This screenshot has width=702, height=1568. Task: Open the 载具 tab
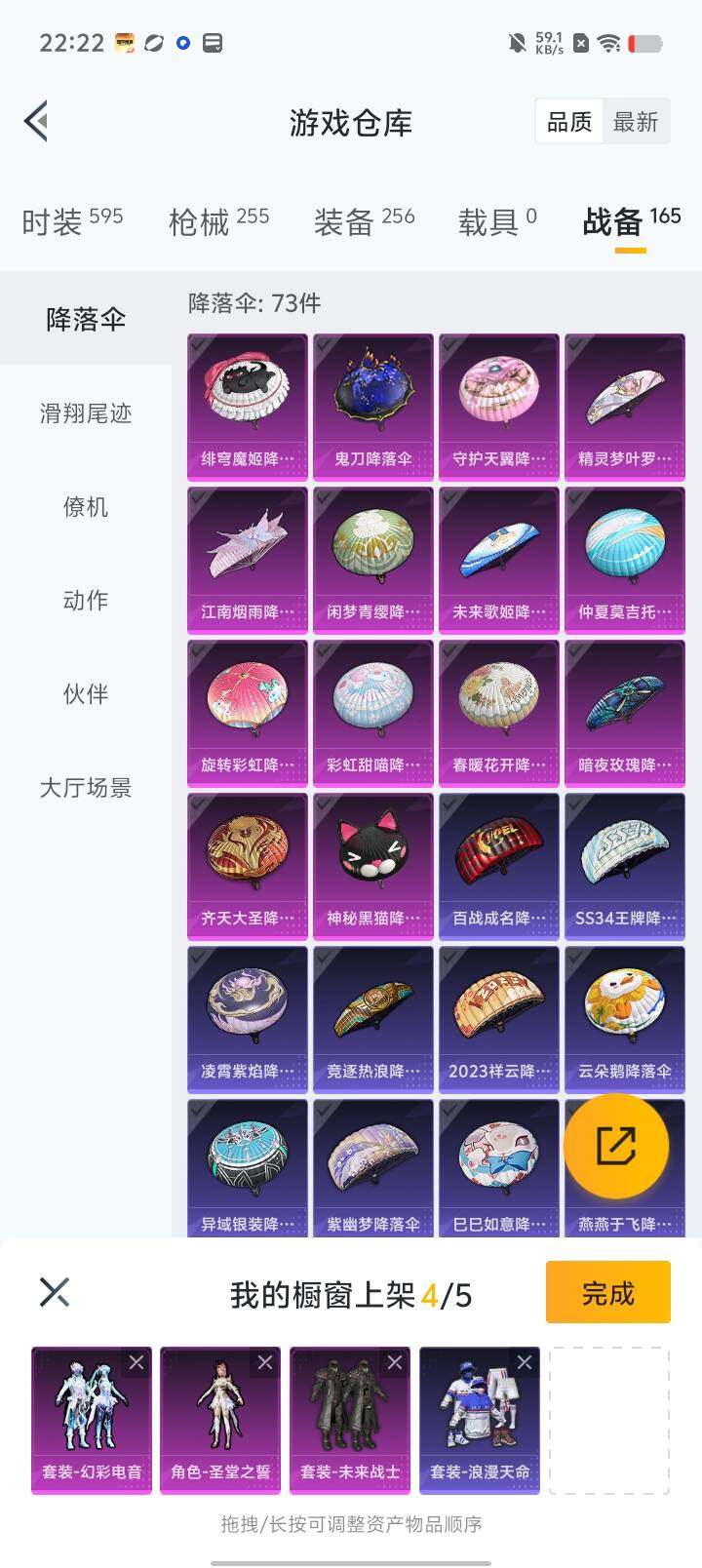pyautogui.click(x=497, y=221)
